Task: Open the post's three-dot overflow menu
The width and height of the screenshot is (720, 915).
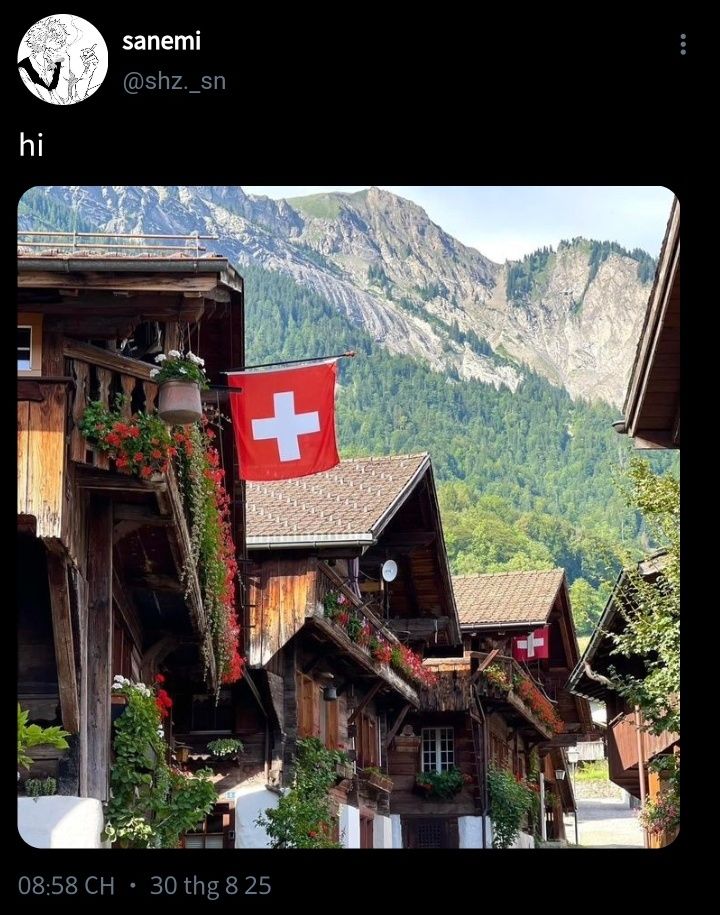Action: click(683, 44)
